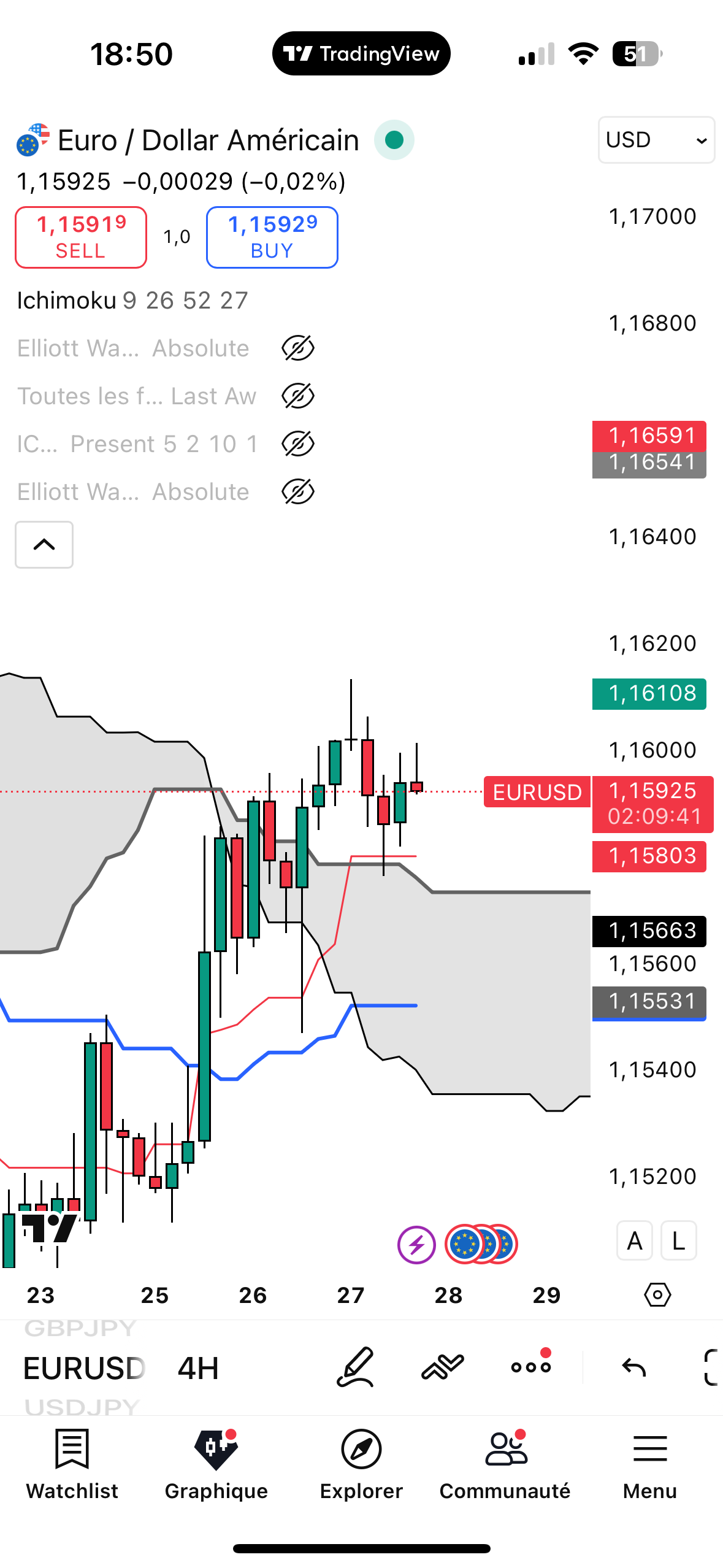Switch to the Communauté tab
The width and height of the screenshot is (723, 1568).
pyautogui.click(x=505, y=1463)
